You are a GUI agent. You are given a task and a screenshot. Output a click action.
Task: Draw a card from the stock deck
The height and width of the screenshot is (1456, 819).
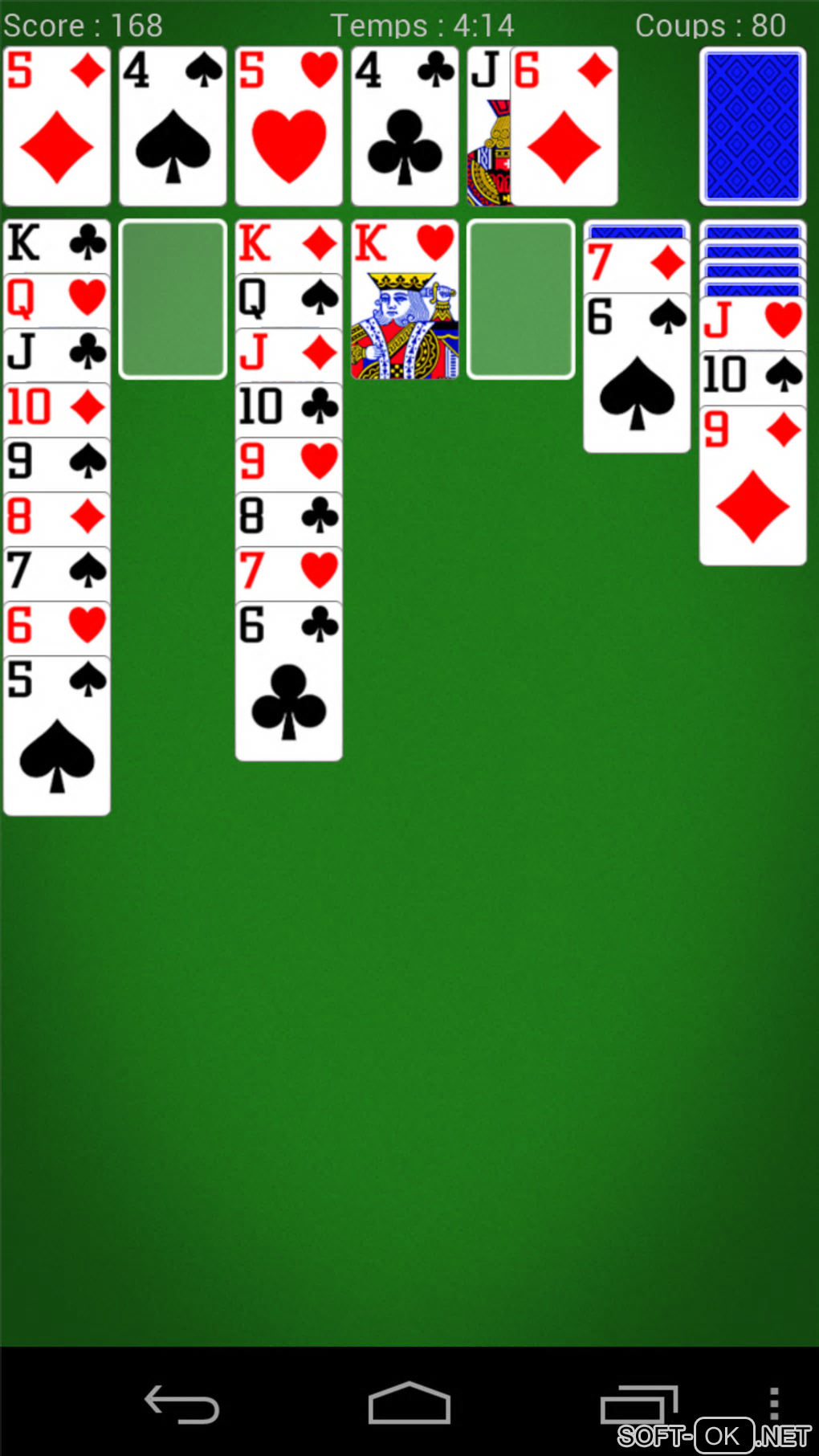pyautogui.click(x=752, y=126)
